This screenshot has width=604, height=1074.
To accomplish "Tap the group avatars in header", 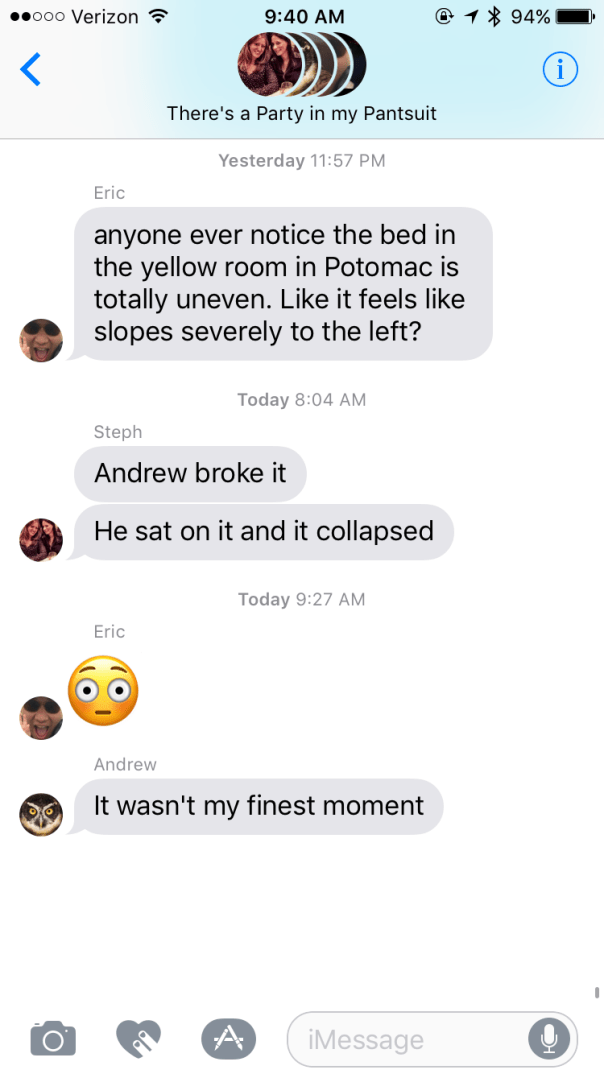I will (x=301, y=64).
